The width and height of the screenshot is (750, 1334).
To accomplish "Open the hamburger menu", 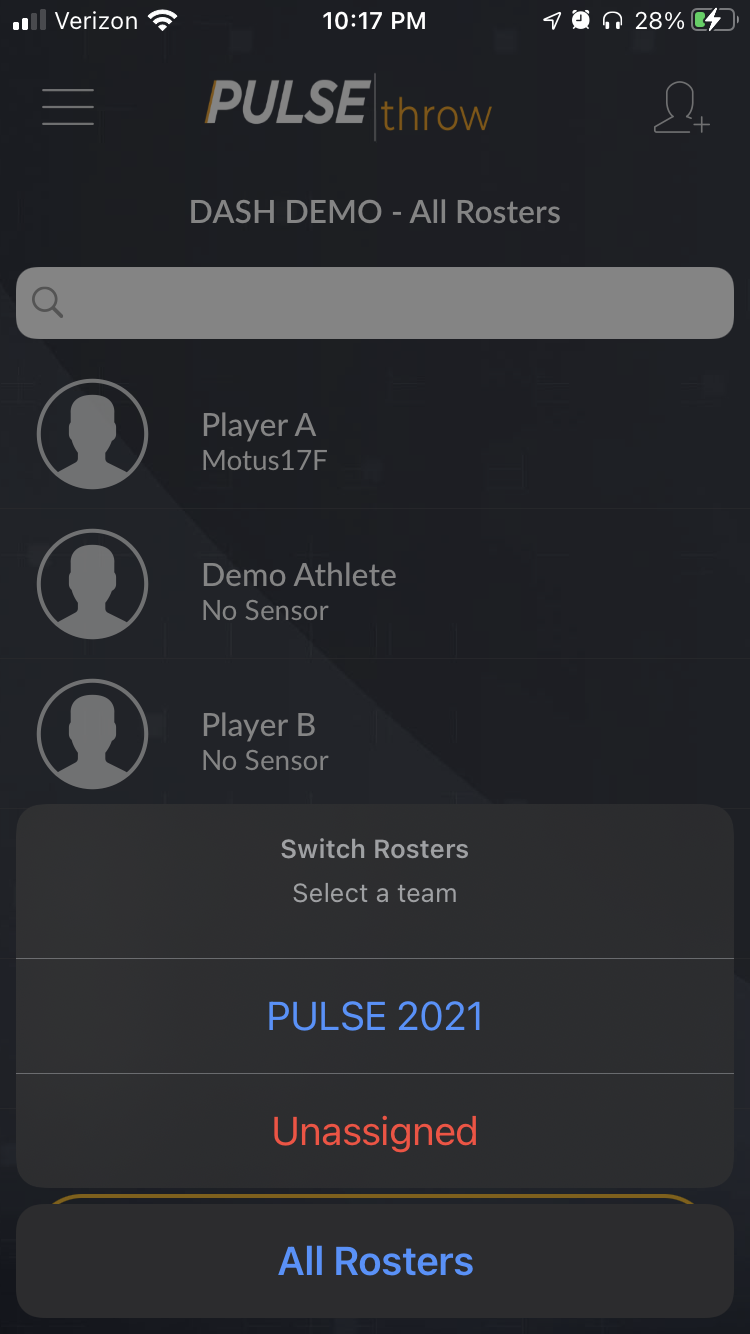I will coord(68,107).
